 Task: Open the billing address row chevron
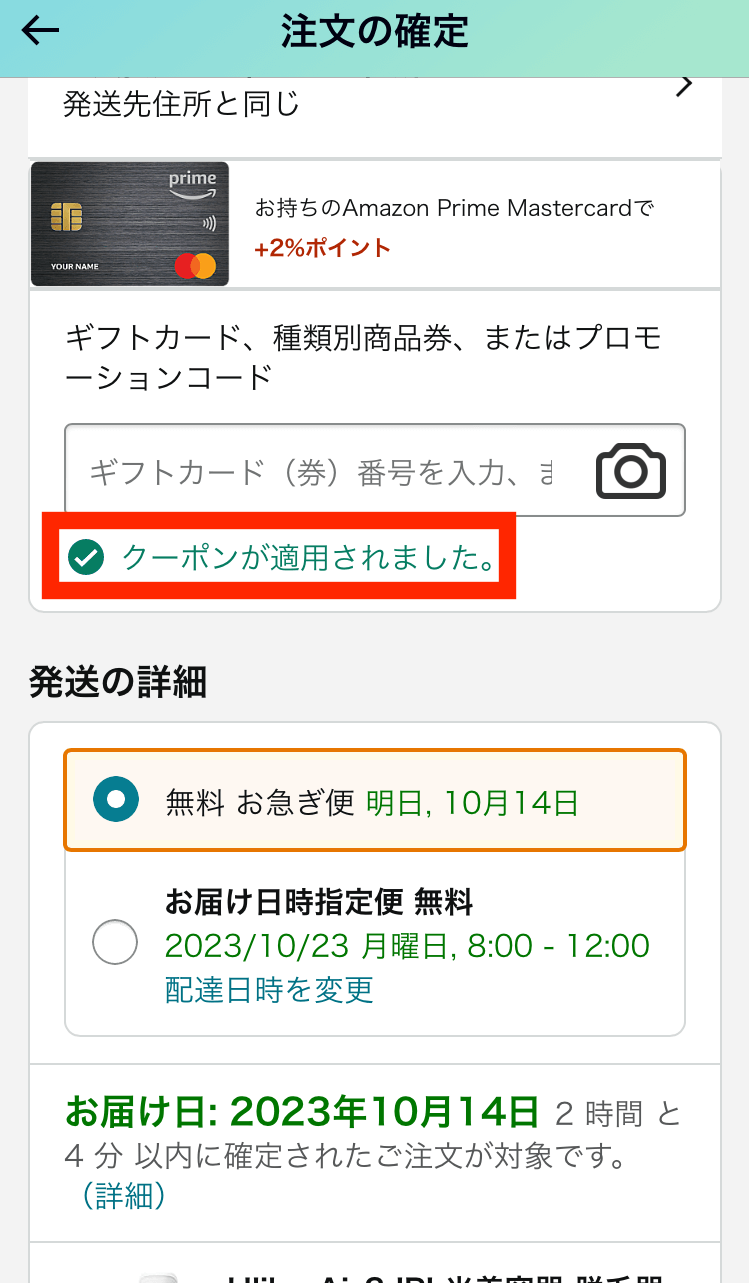point(684,87)
